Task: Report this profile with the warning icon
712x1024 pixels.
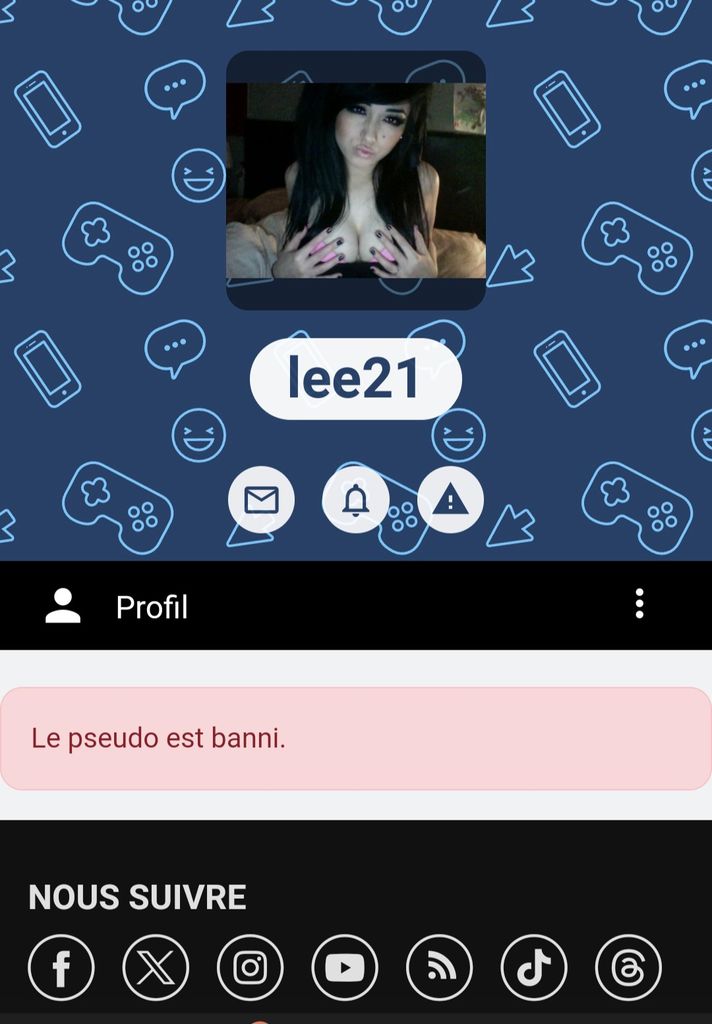Action: coord(450,499)
